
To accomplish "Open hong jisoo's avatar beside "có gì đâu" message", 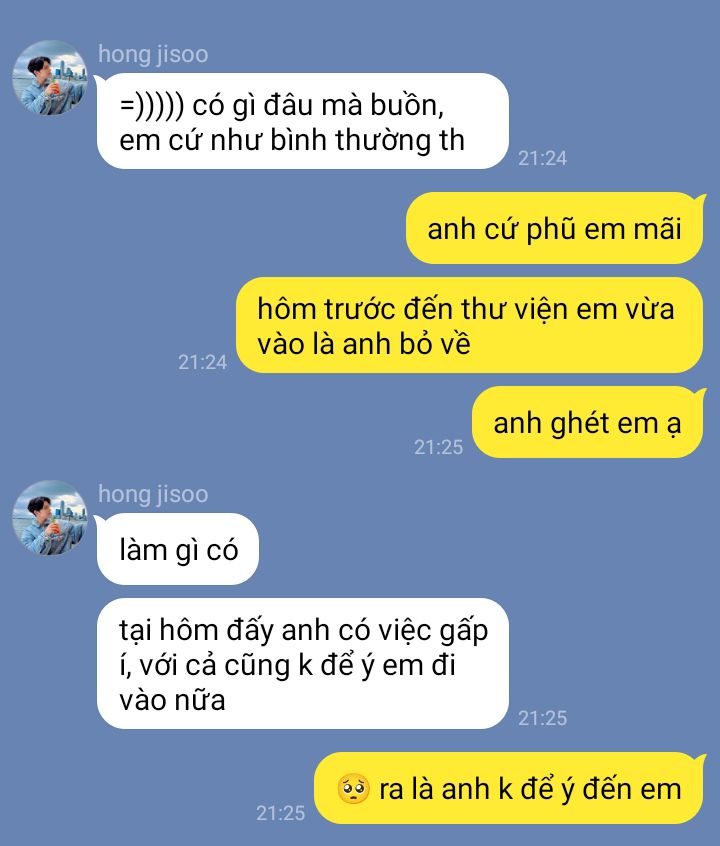I will [x=50, y=78].
